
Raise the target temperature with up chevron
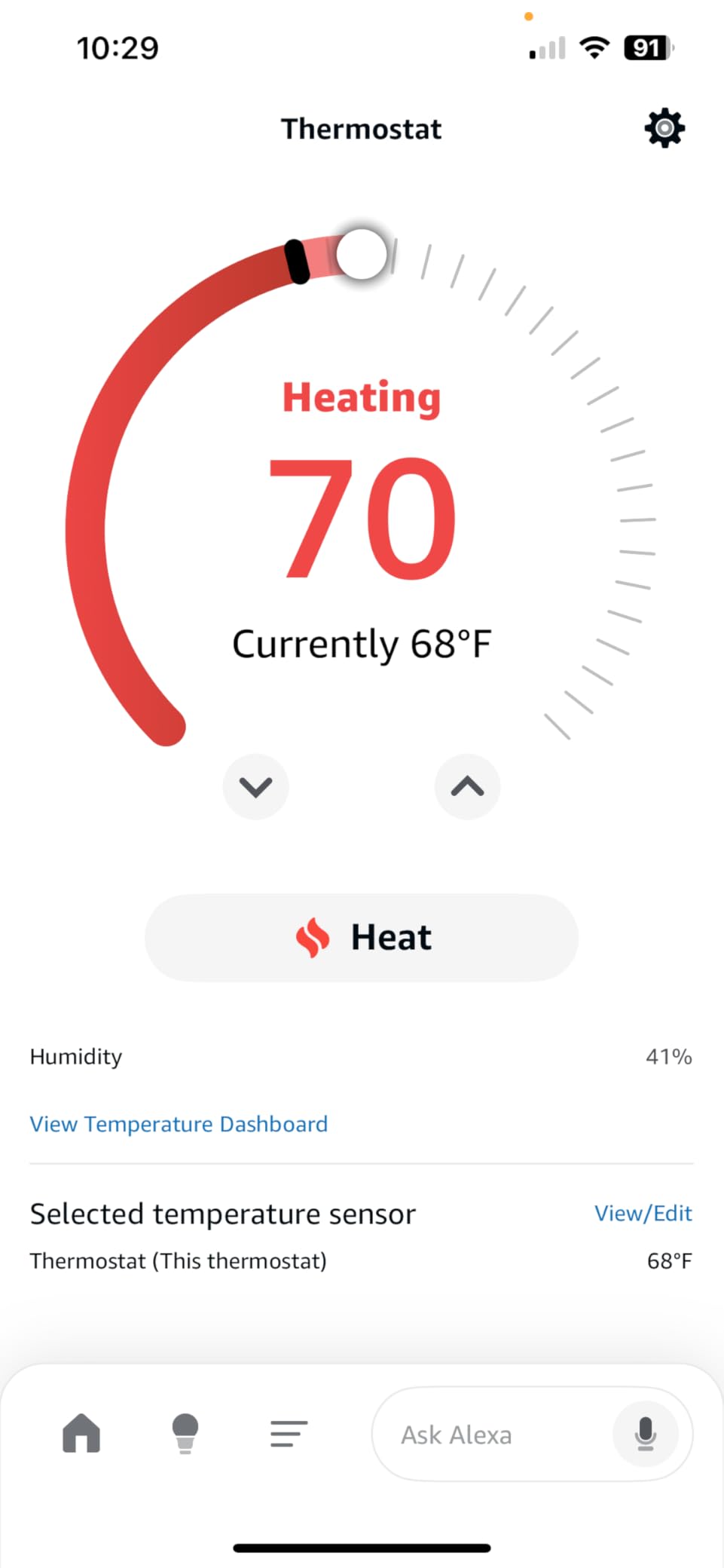pyautogui.click(x=467, y=786)
